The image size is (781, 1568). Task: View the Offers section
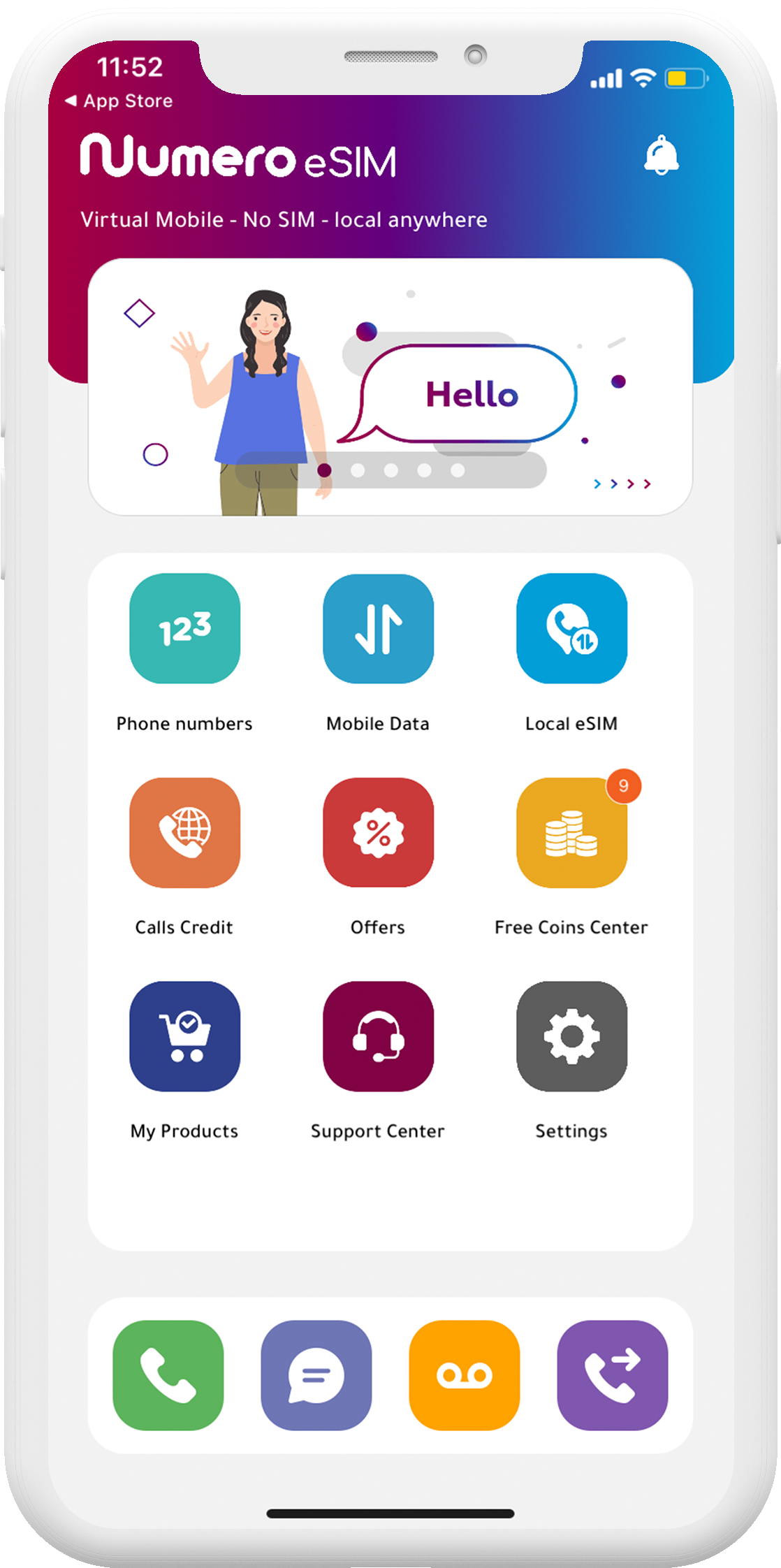[378, 832]
